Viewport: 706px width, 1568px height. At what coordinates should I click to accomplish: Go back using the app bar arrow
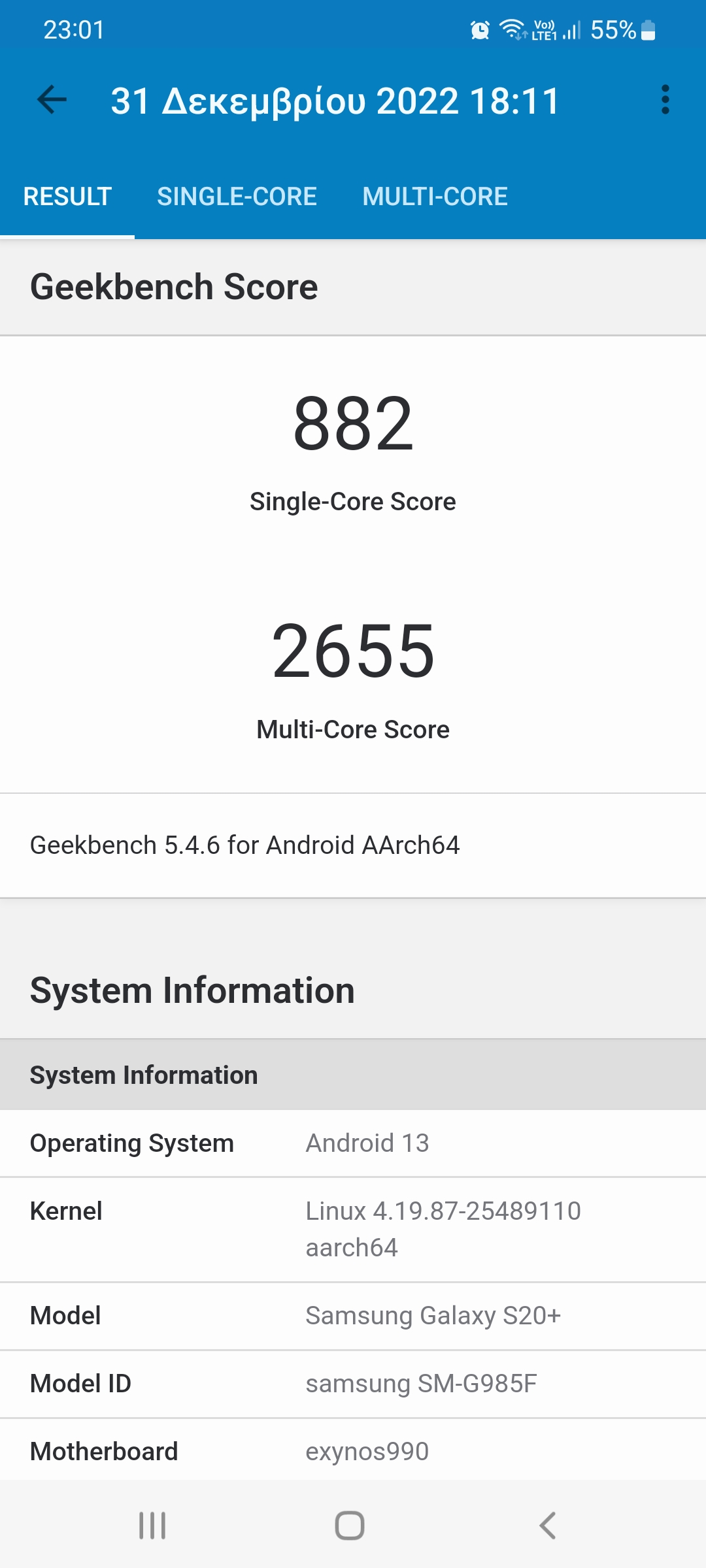(x=52, y=101)
